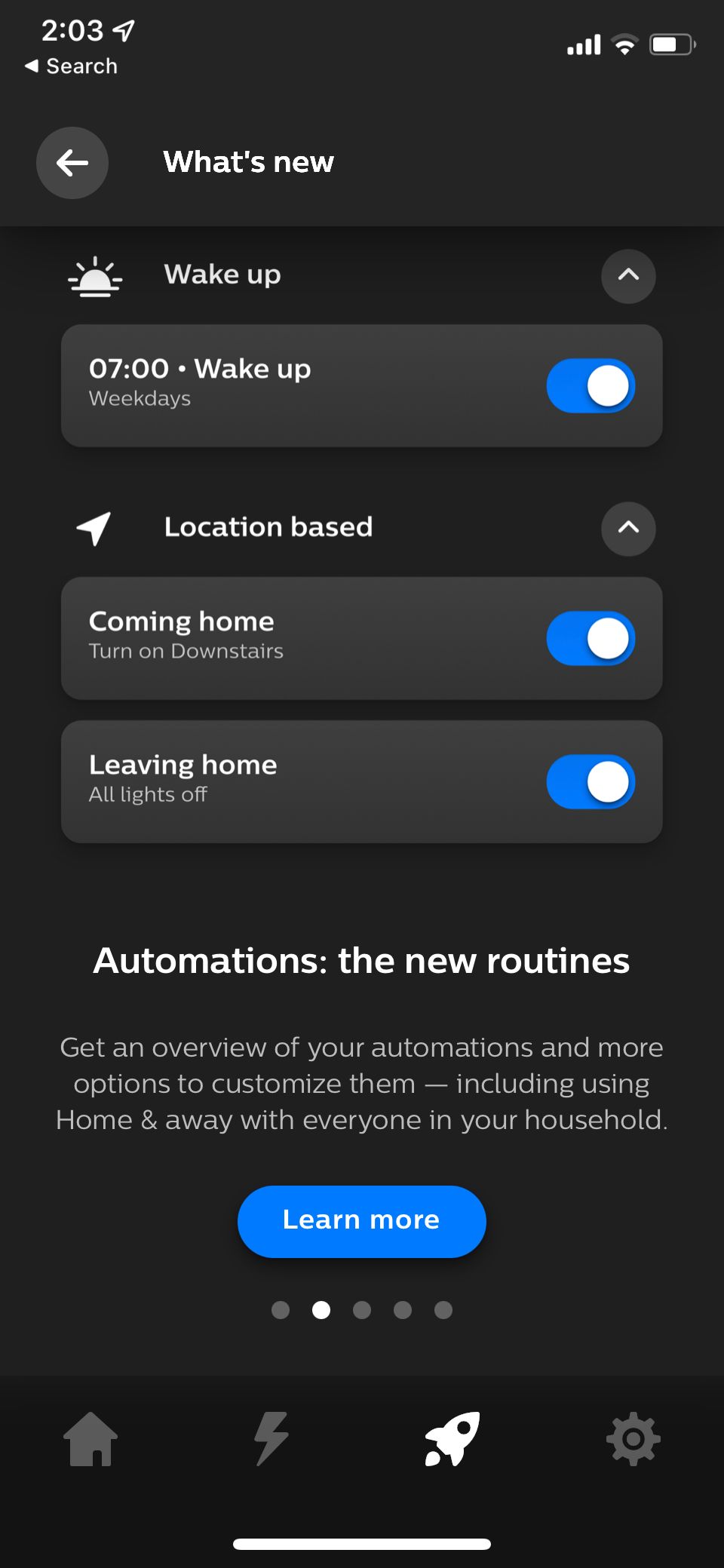Disable the 07:00 Wake up automation
This screenshot has width=724, height=1568.
pyautogui.click(x=591, y=385)
